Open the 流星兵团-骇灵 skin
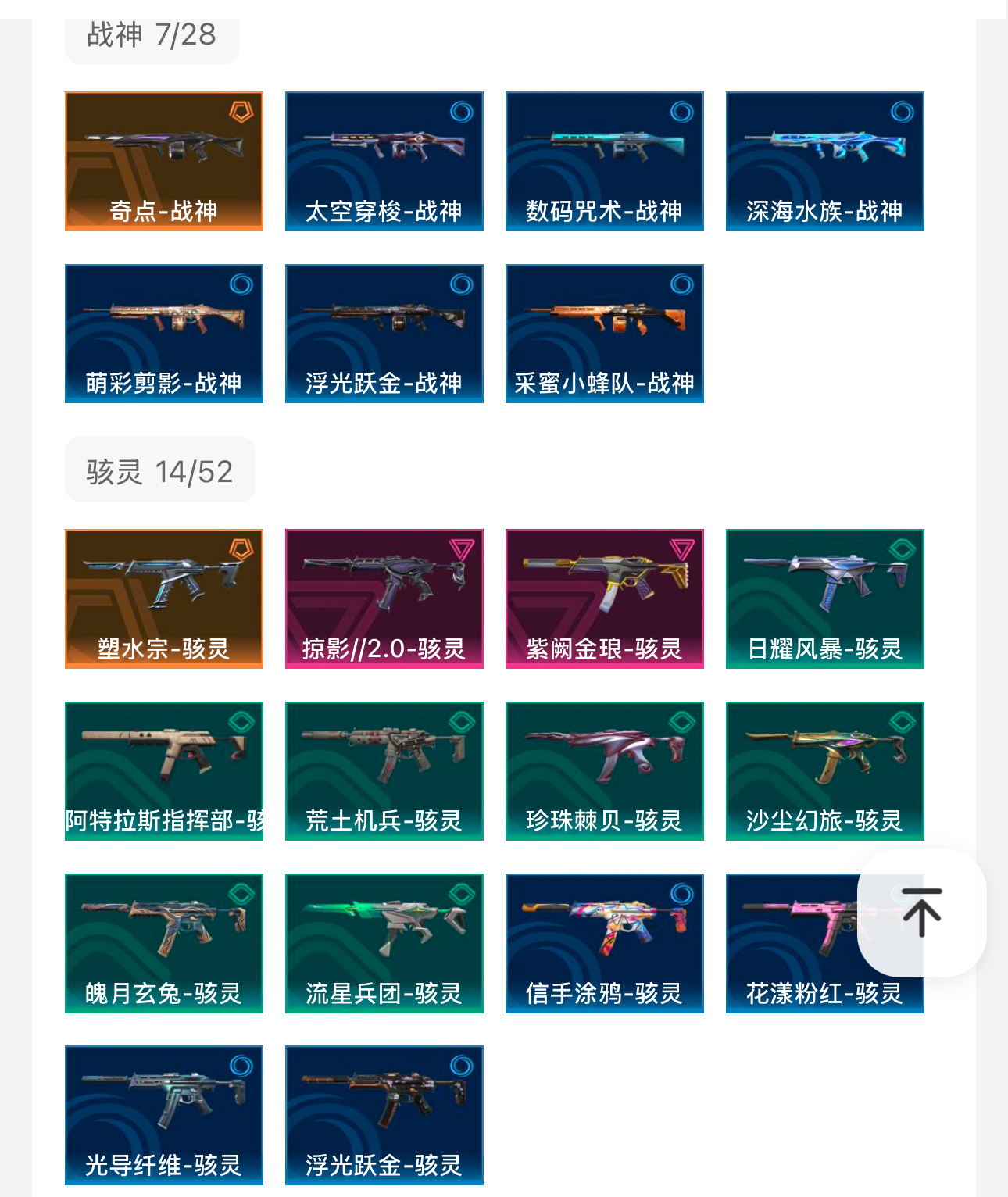This screenshot has height=1197, width=1008. [384, 943]
